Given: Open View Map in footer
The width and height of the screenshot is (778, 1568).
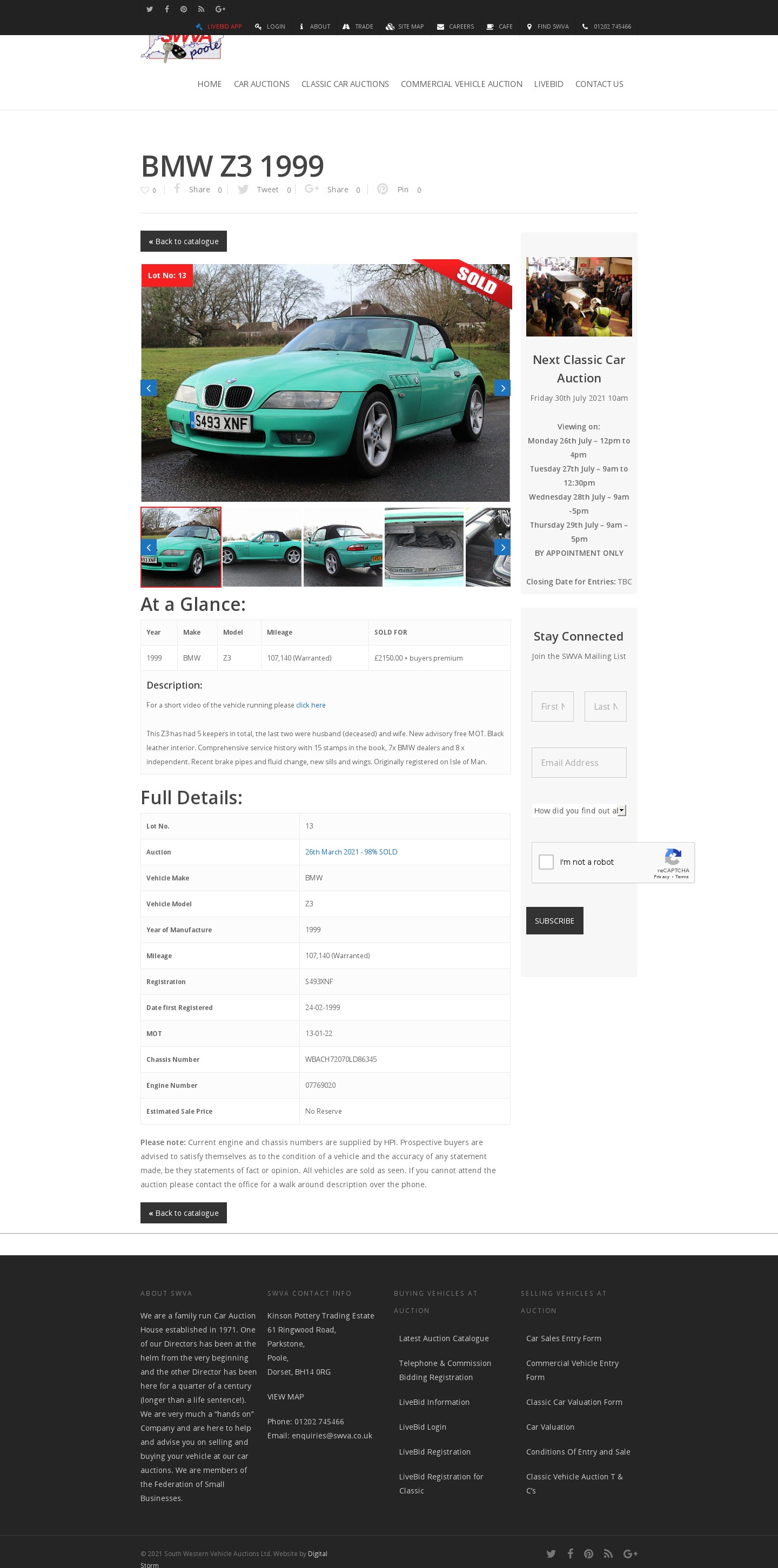Looking at the screenshot, I should pyautogui.click(x=285, y=1396).
